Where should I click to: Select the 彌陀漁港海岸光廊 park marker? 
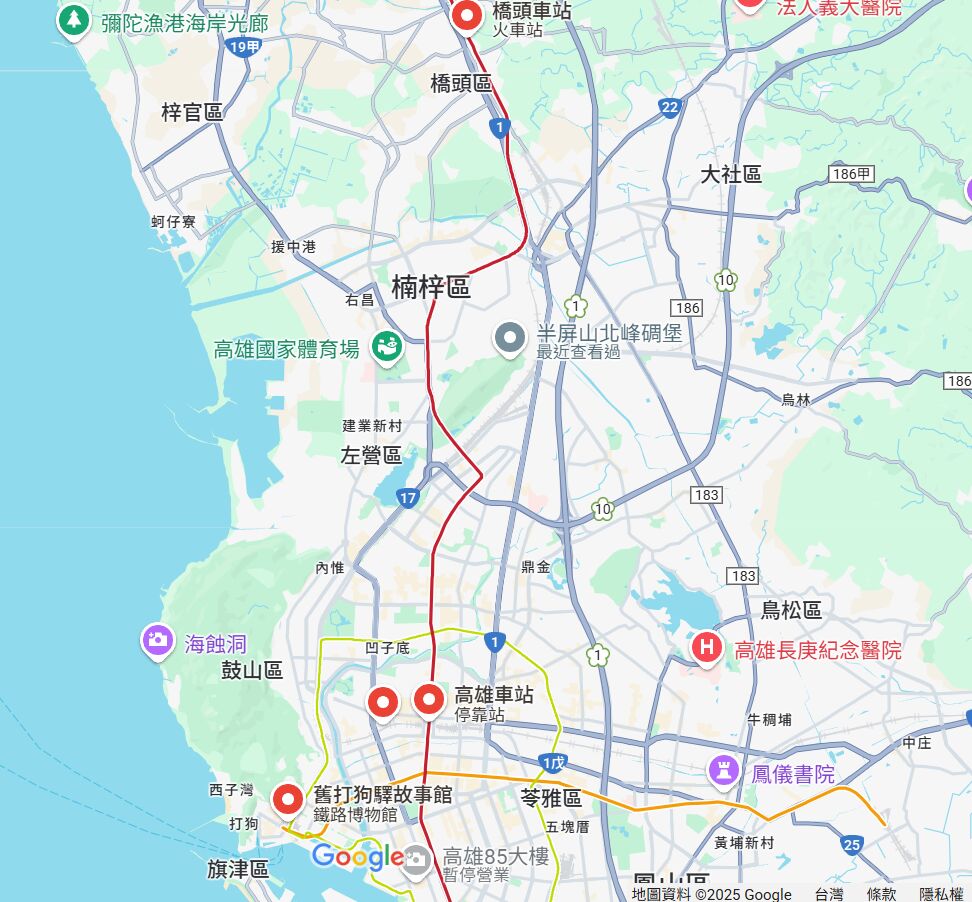(x=73, y=20)
